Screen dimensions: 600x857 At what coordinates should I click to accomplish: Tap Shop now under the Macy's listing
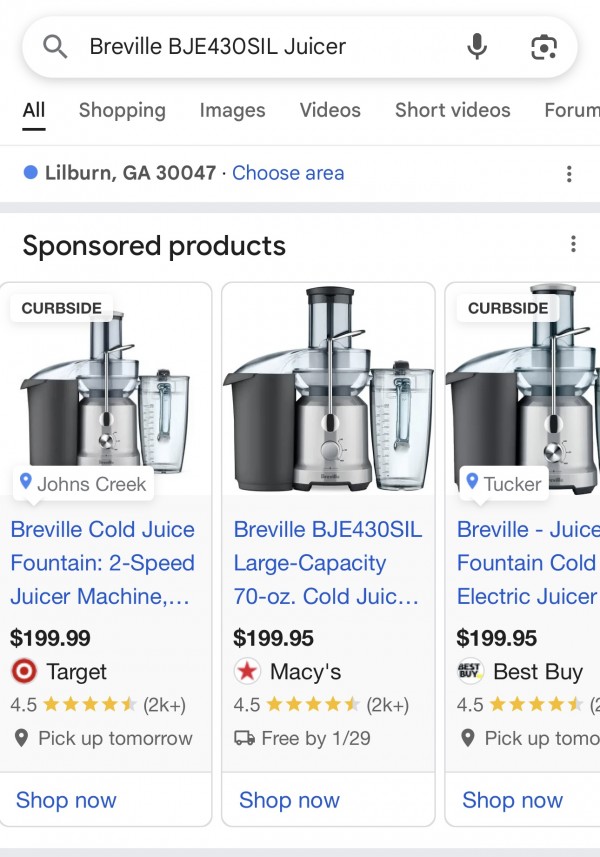coord(289,800)
